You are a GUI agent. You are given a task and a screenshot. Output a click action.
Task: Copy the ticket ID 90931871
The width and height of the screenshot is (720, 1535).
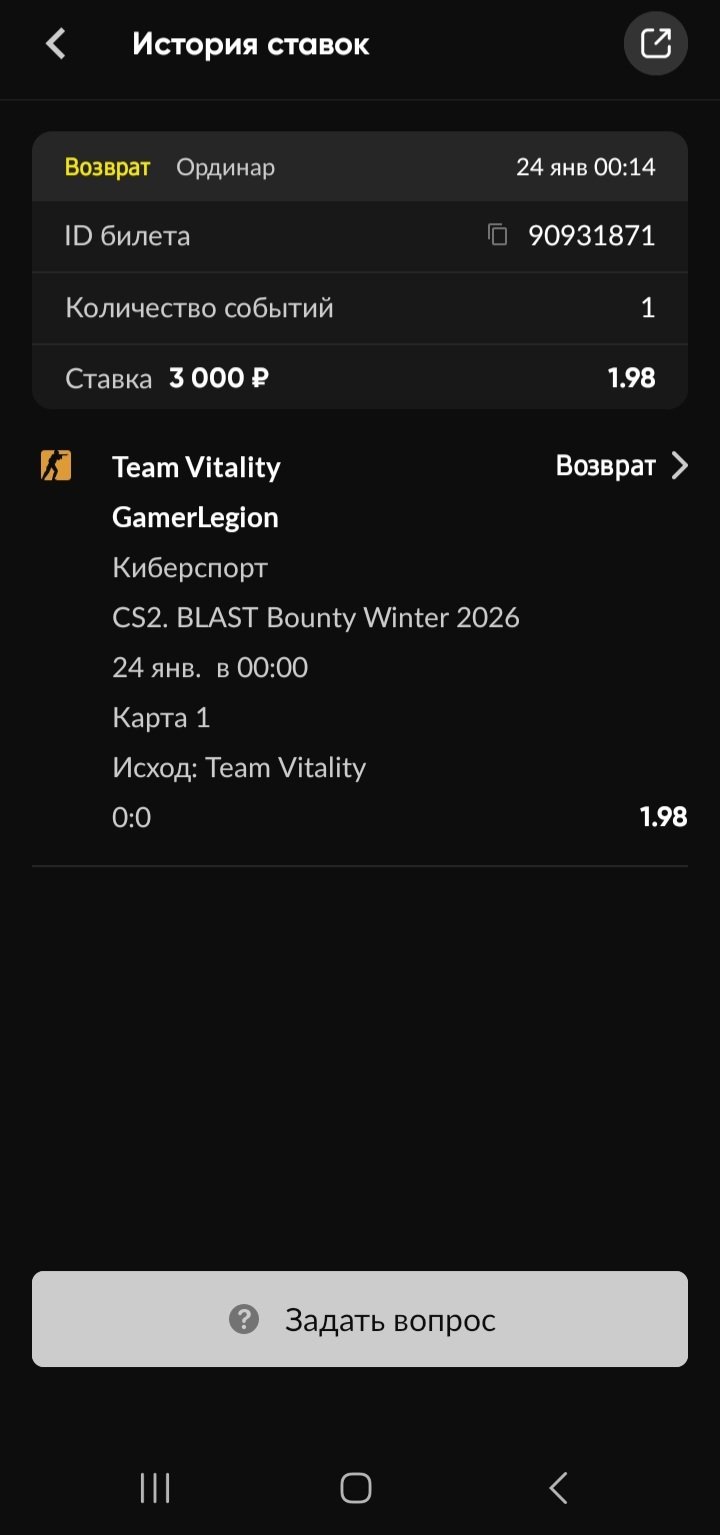click(x=497, y=236)
